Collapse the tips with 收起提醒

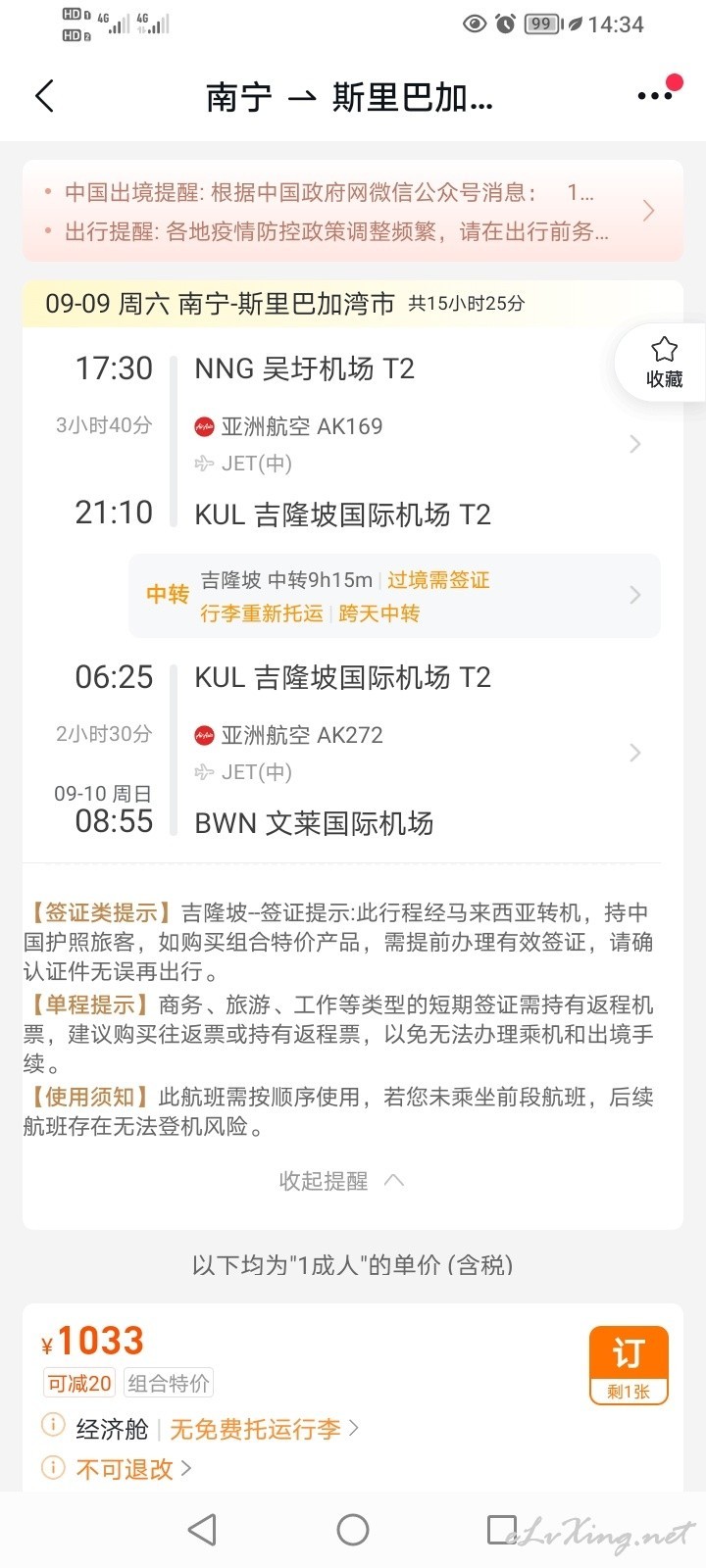[341, 1181]
